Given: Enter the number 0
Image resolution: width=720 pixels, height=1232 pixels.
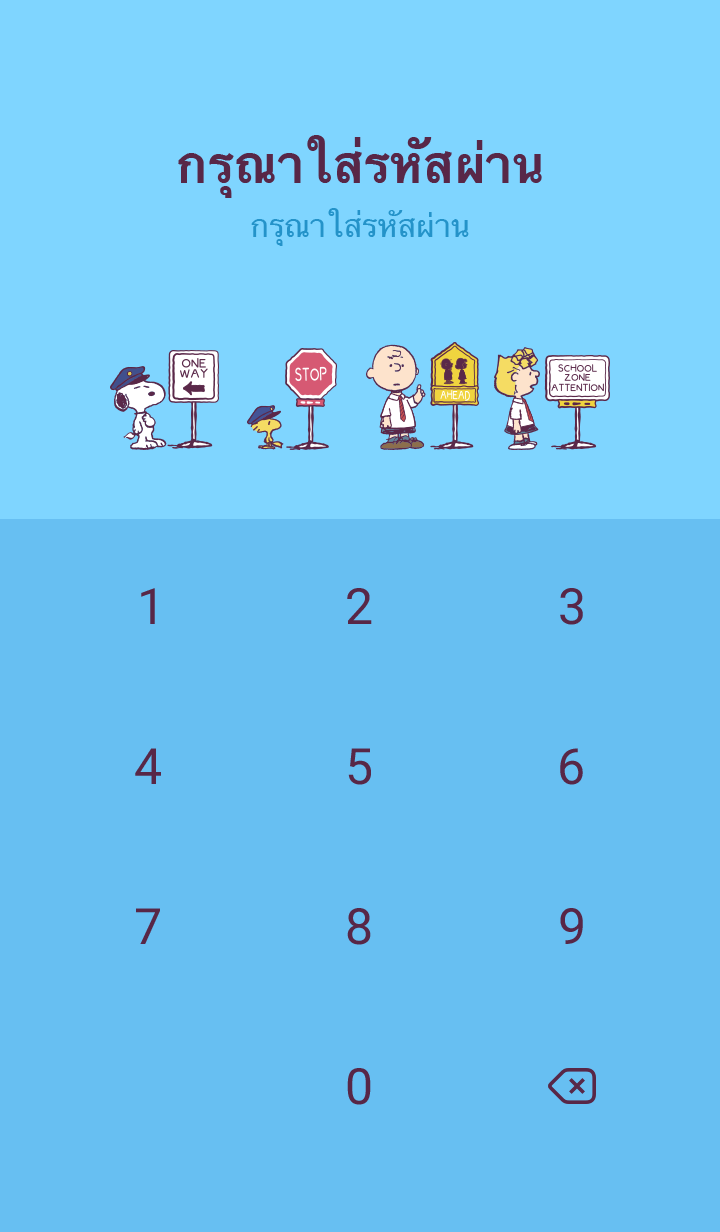Looking at the screenshot, I should [359, 1087].
